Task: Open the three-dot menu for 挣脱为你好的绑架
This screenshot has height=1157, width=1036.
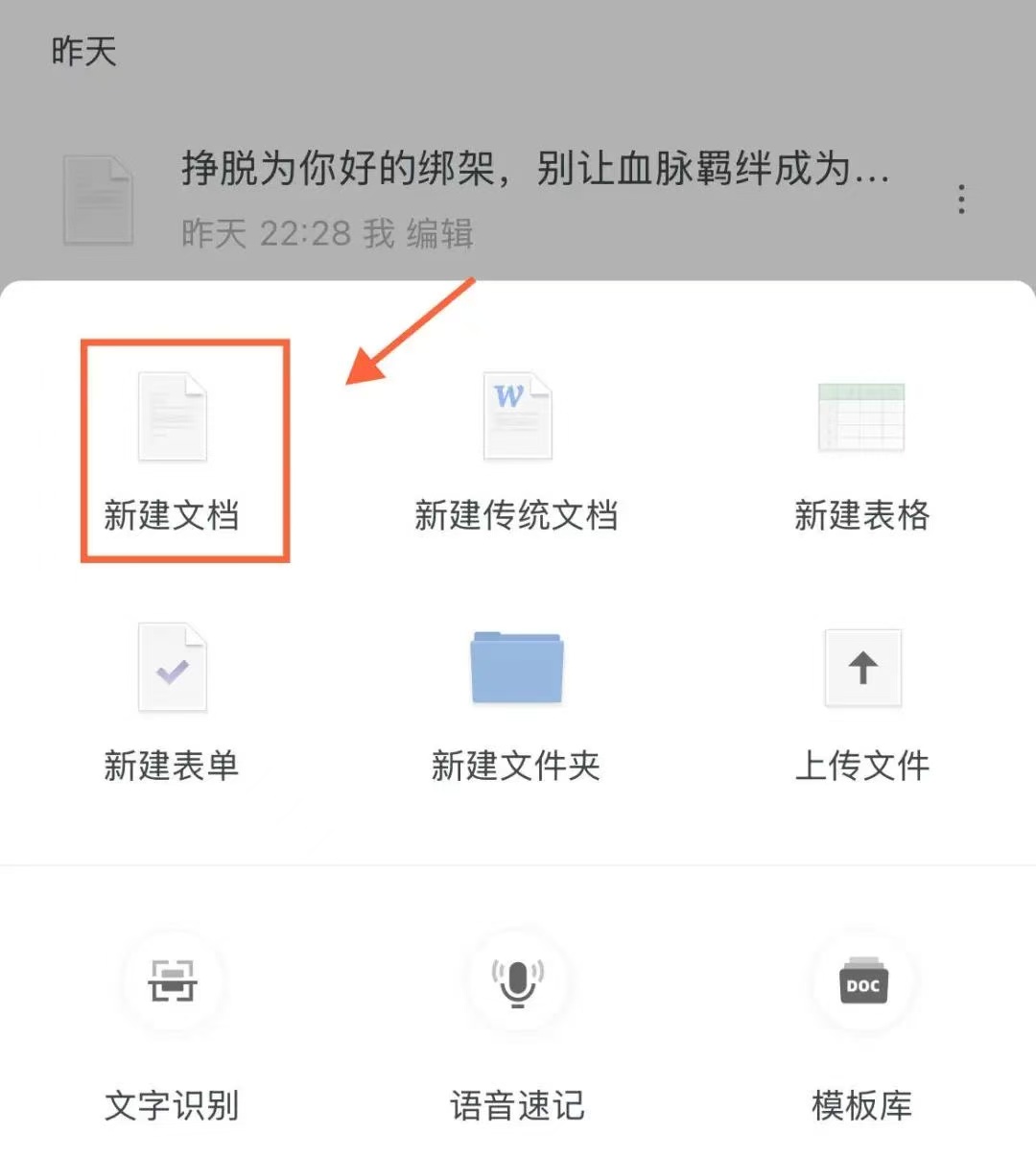Action: 961,200
